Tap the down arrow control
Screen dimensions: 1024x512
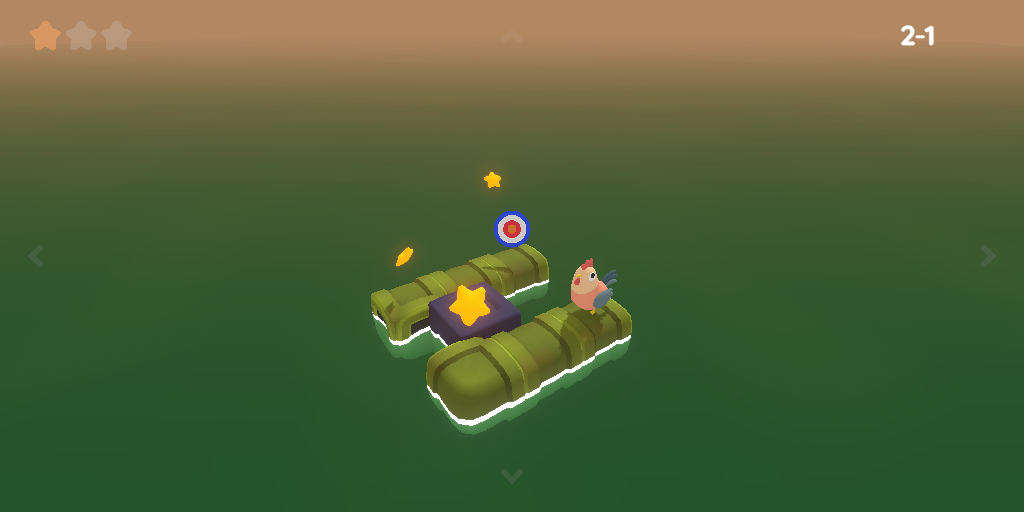pos(512,476)
